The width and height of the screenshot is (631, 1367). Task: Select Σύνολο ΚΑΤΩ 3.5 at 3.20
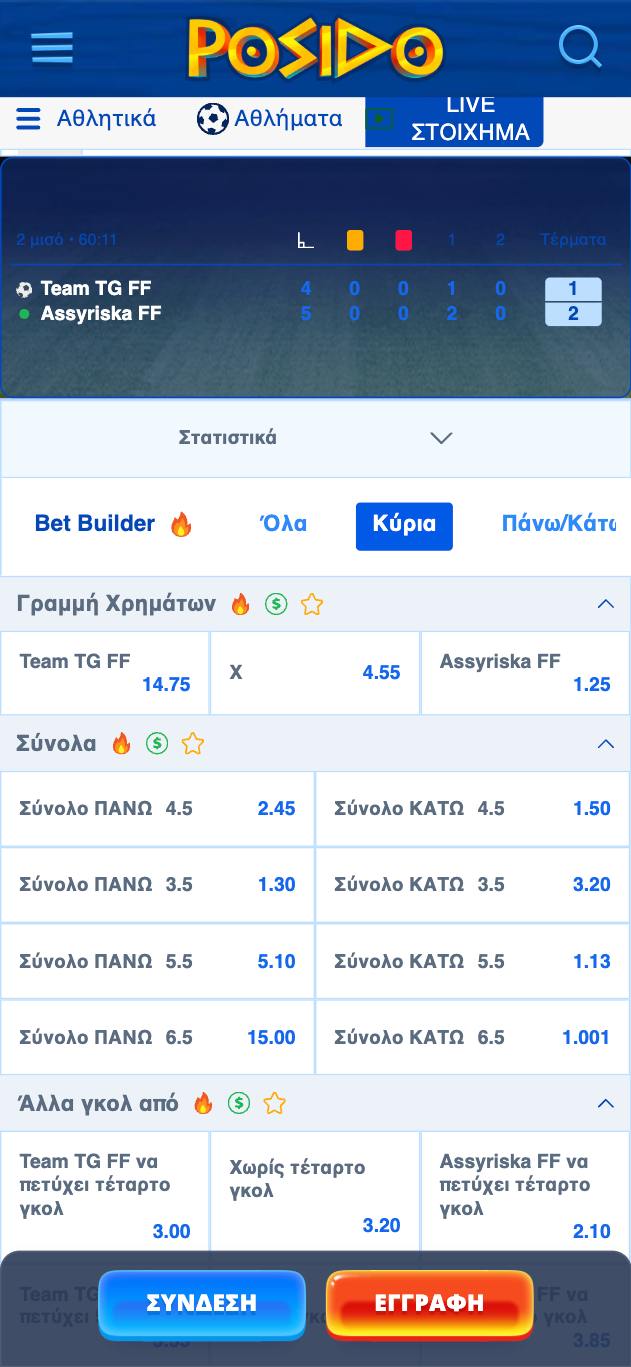(472, 885)
